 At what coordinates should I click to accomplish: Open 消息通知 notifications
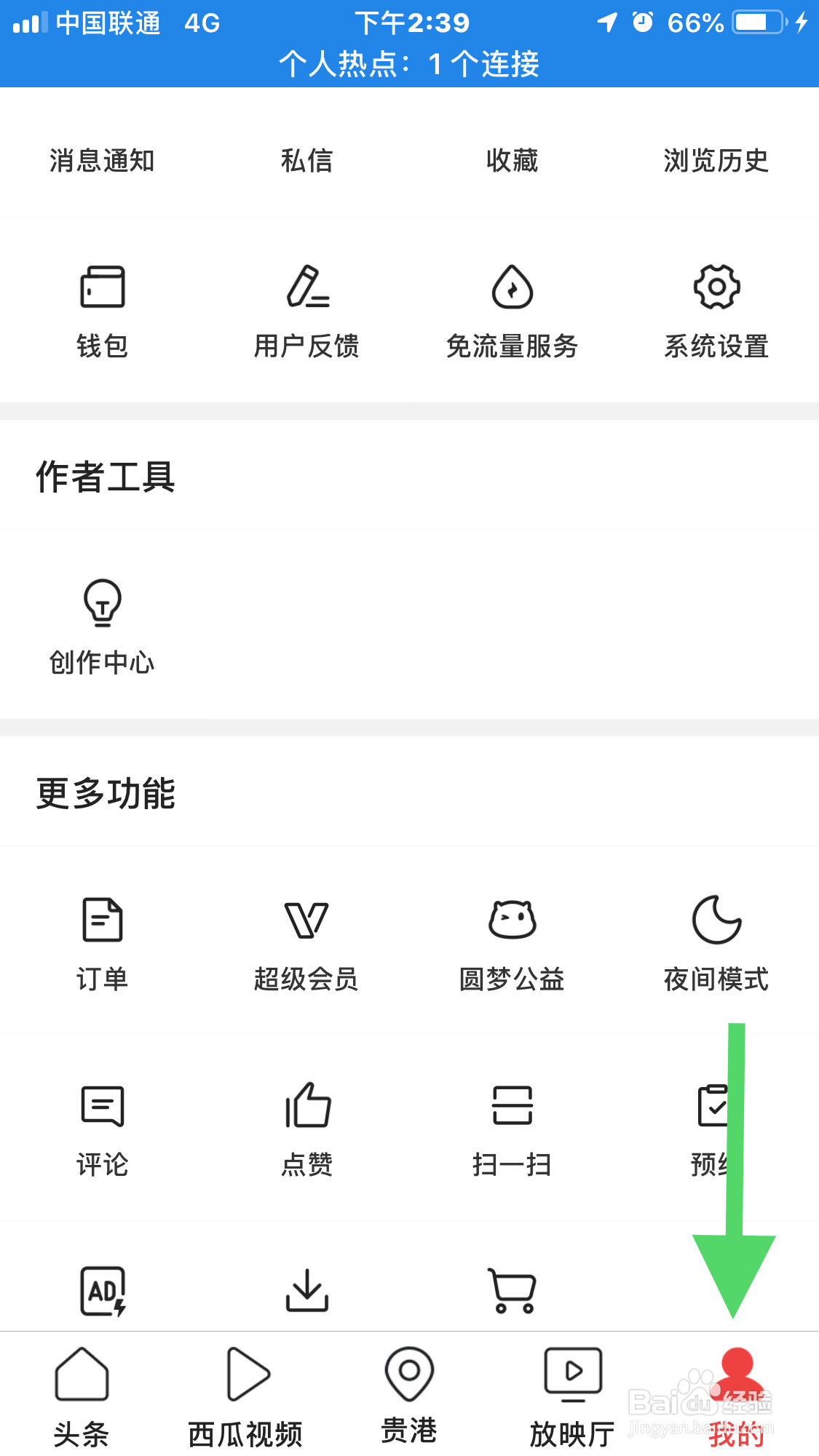click(x=102, y=162)
